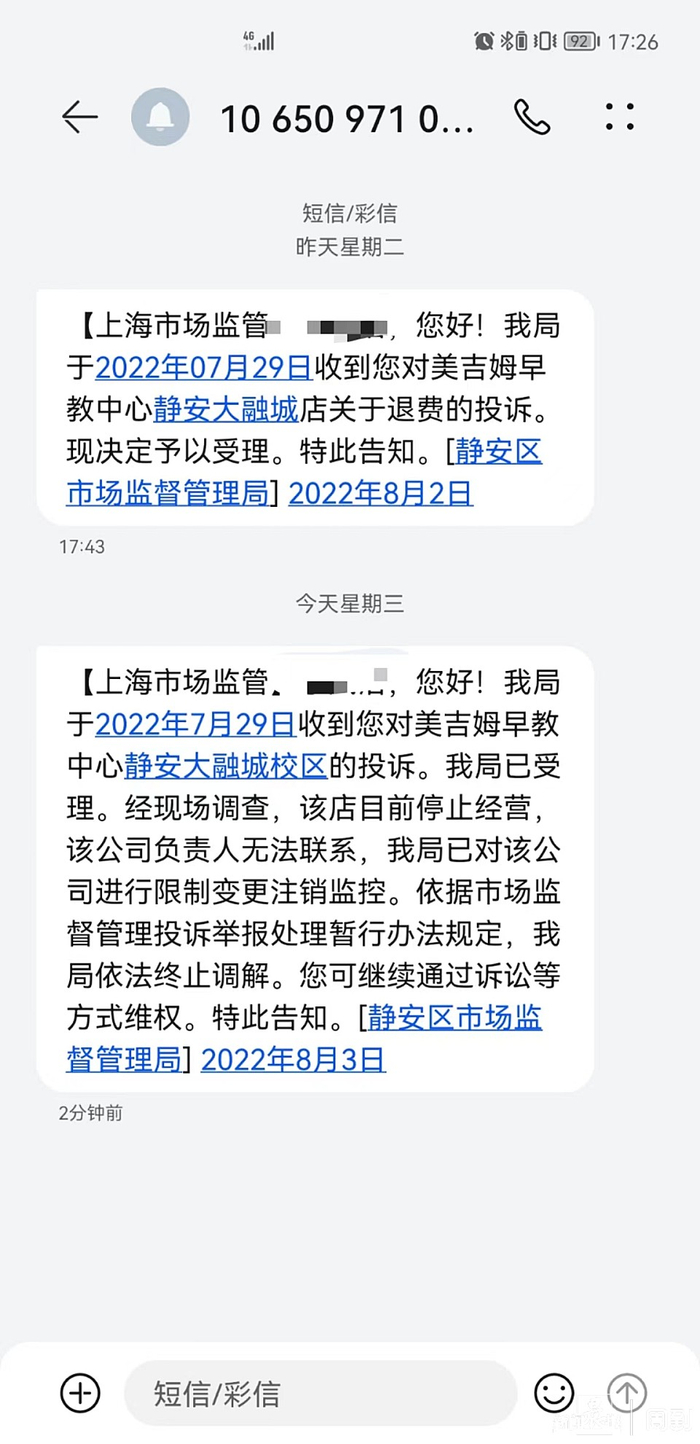
Task: Focus the 短信/彩信 message input field
Action: [x=320, y=1392]
